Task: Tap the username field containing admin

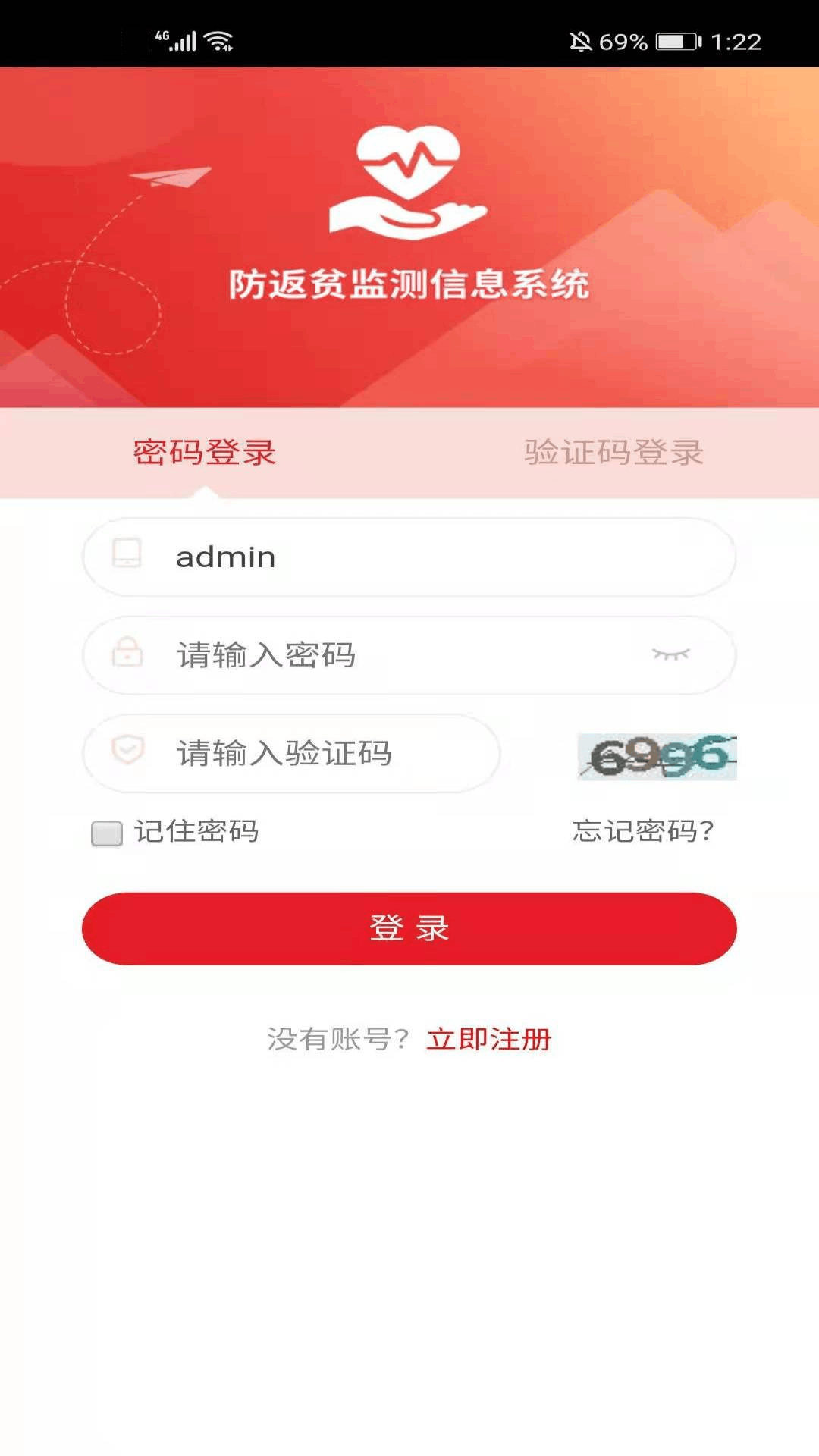Action: (x=409, y=557)
